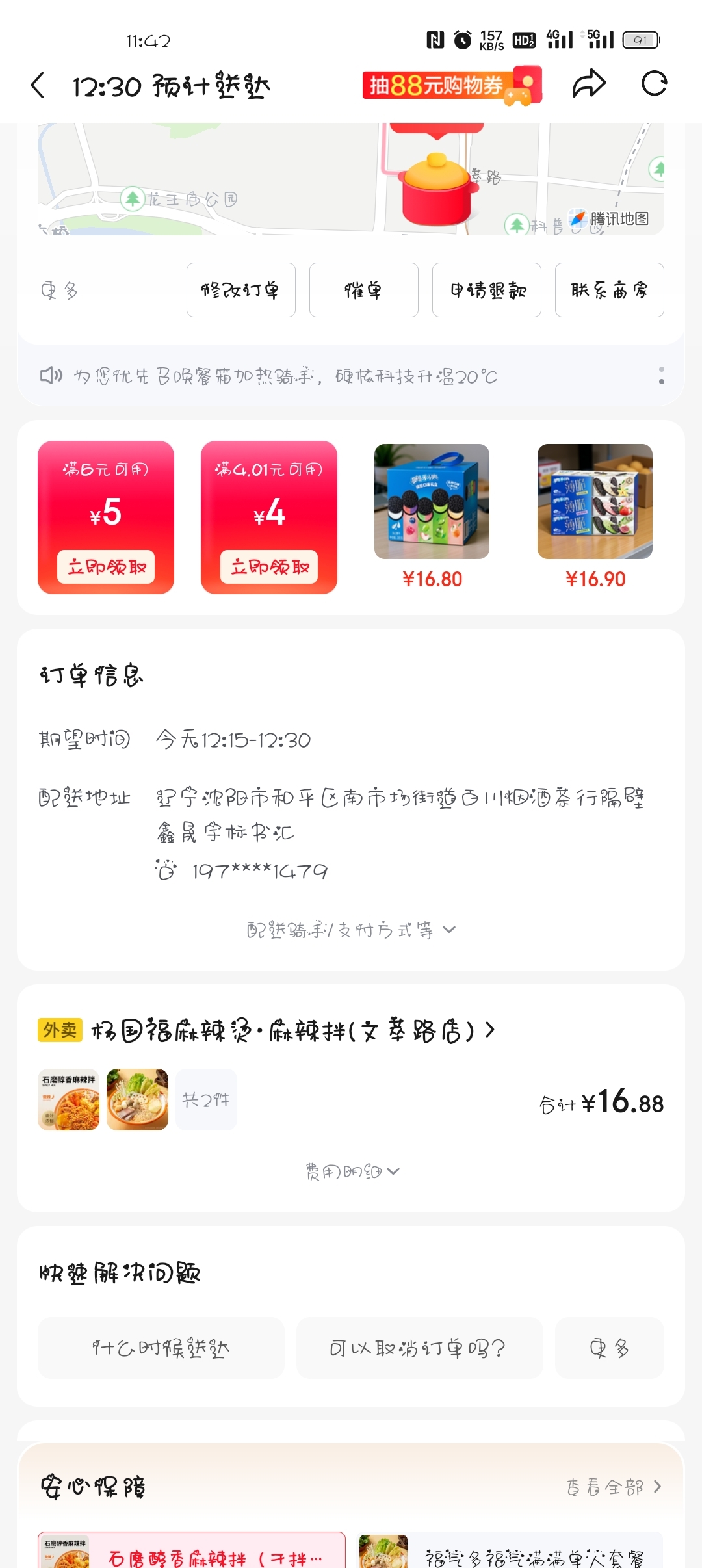Open the notice bar's three-dot menu

[x=661, y=375]
